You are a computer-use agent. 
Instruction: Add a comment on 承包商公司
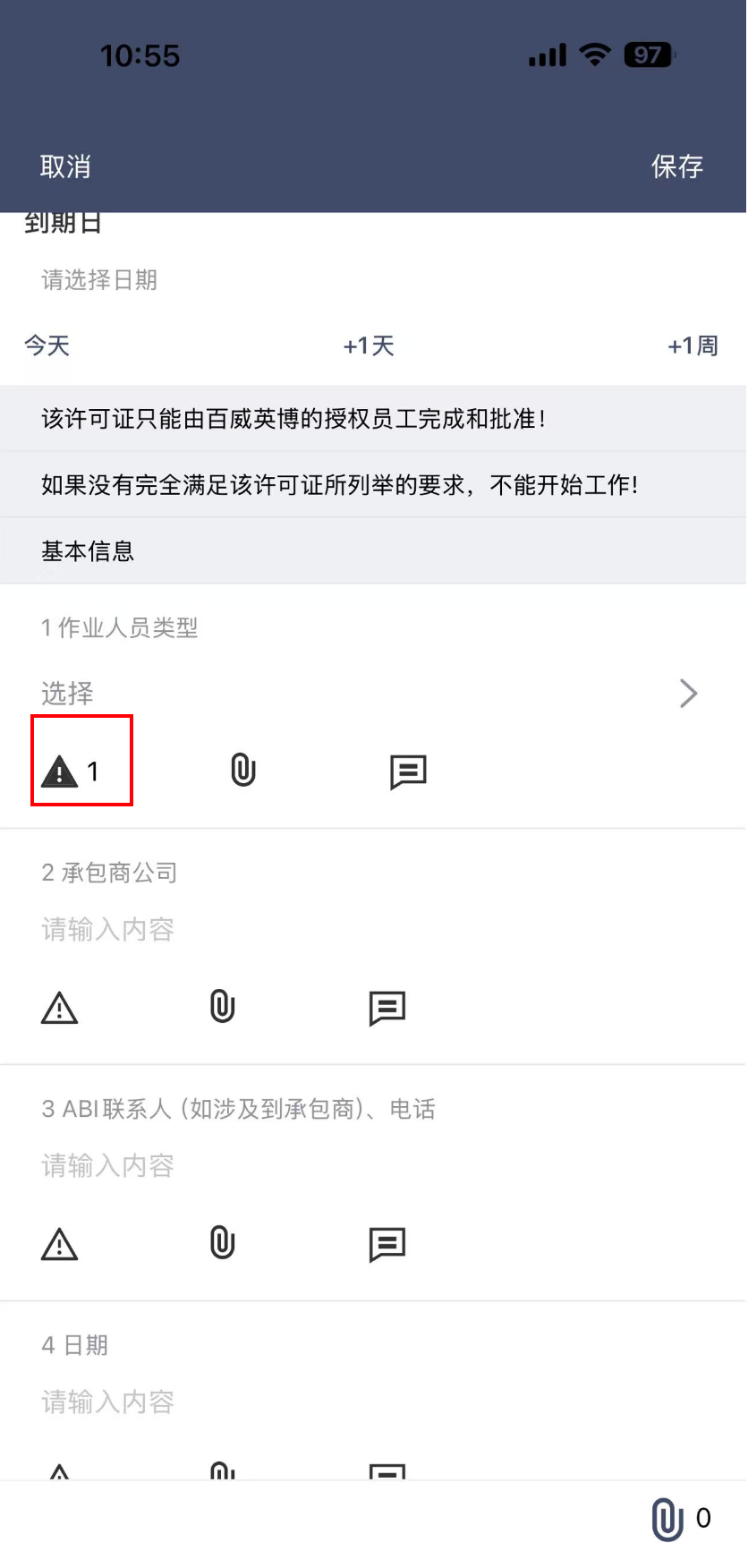[387, 1008]
